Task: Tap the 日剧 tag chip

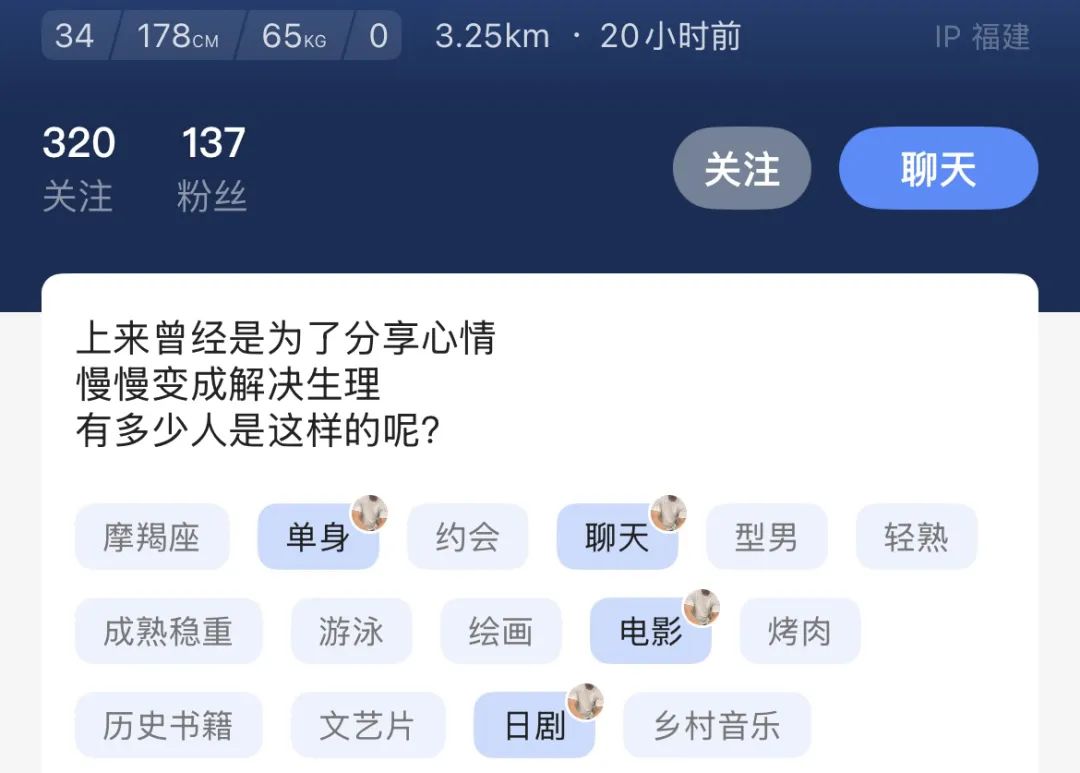Action: coord(534,725)
